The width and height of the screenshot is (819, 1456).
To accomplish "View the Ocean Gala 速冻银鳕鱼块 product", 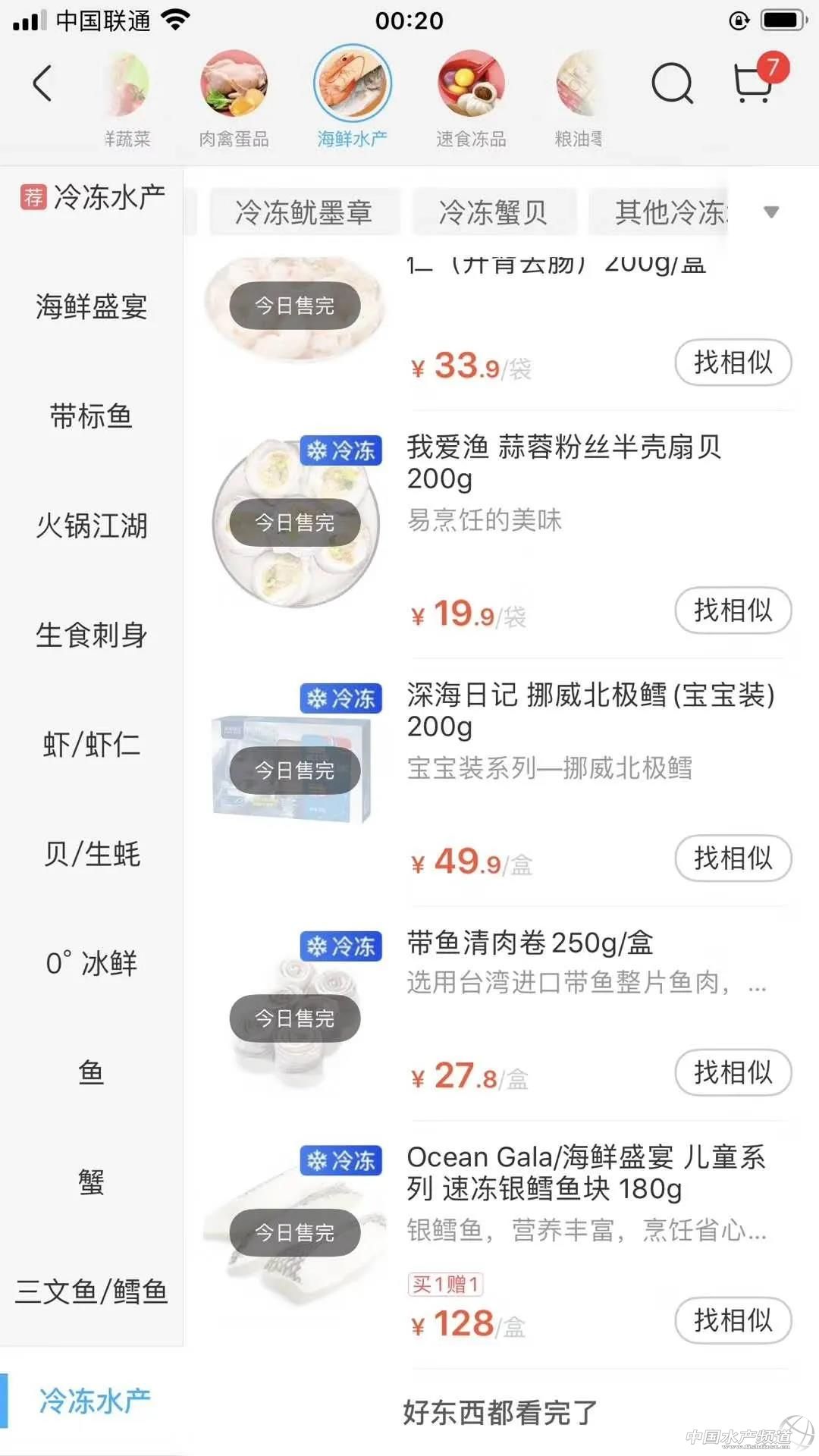I will tap(585, 1173).
